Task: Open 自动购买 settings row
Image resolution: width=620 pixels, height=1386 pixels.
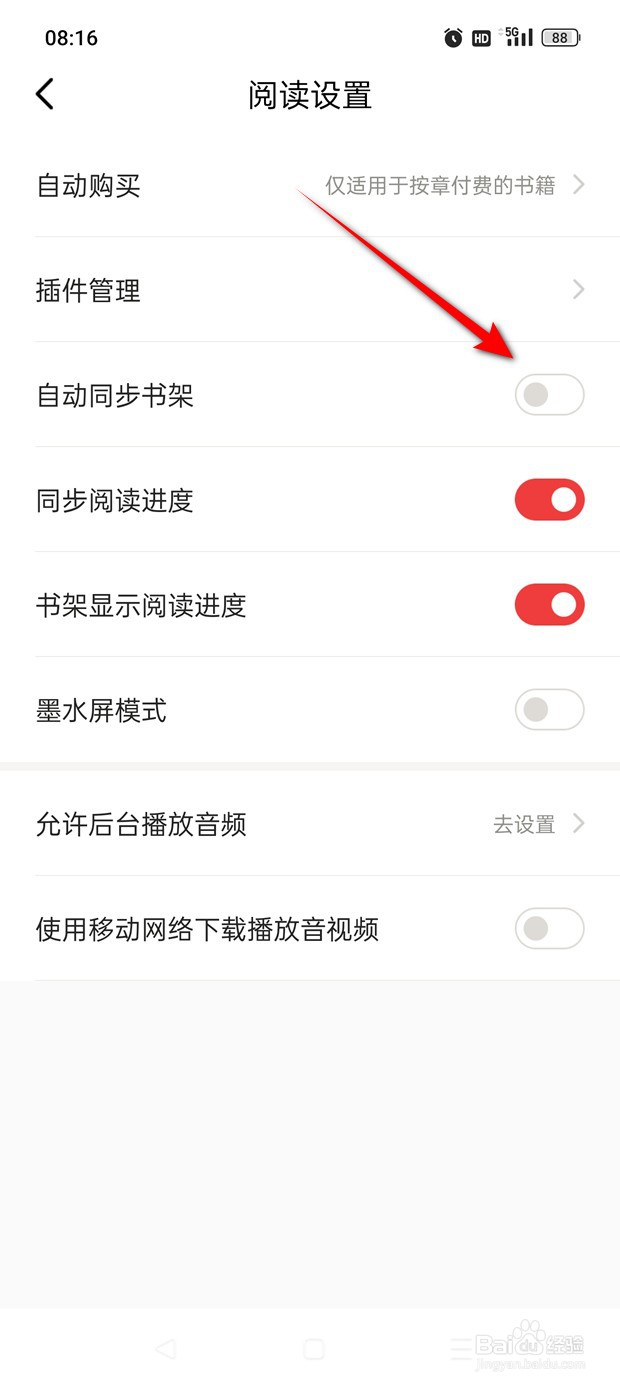Action: tap(310, 185)
